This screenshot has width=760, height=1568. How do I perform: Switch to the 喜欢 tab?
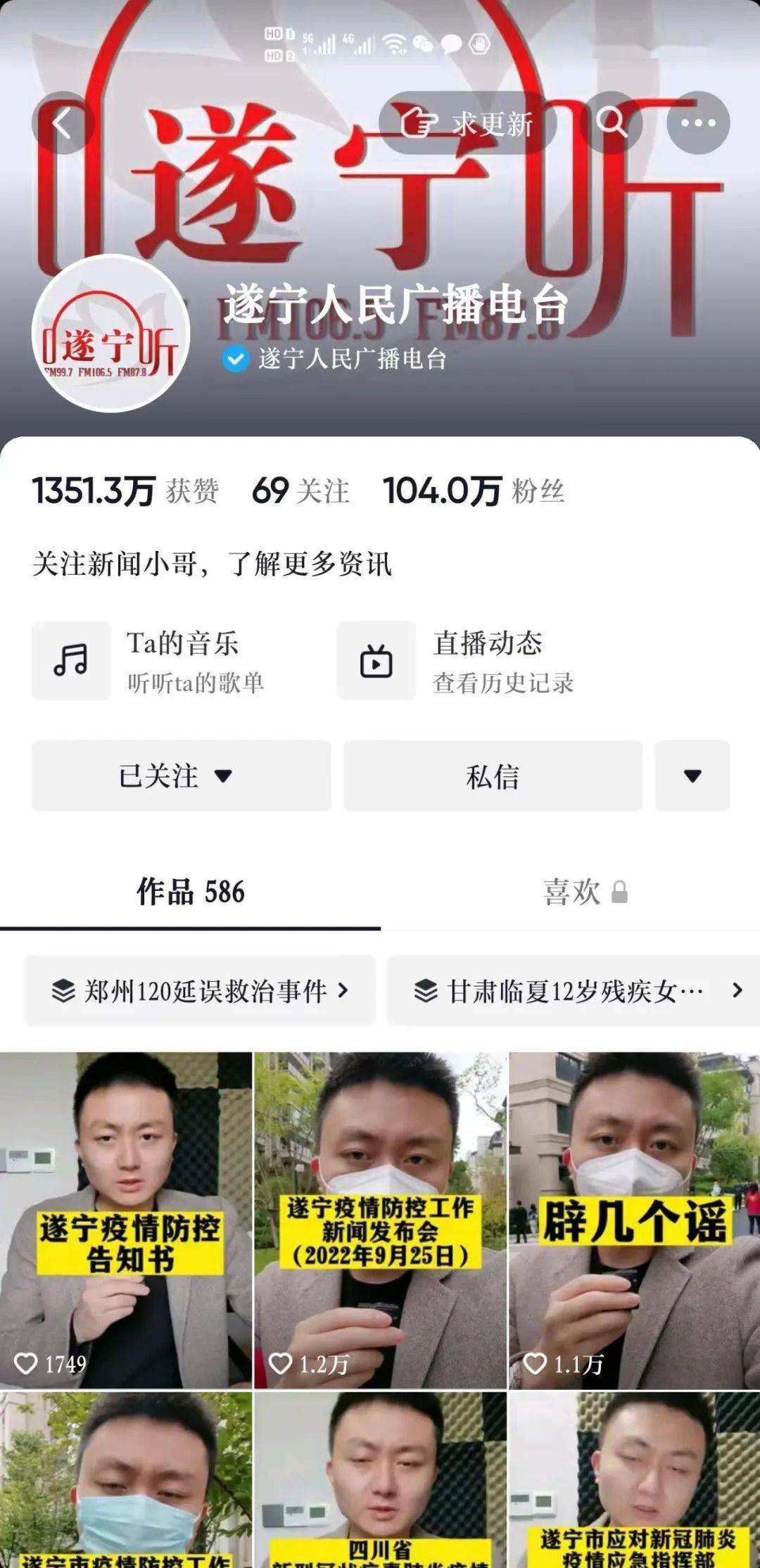(x=584, y=892)
